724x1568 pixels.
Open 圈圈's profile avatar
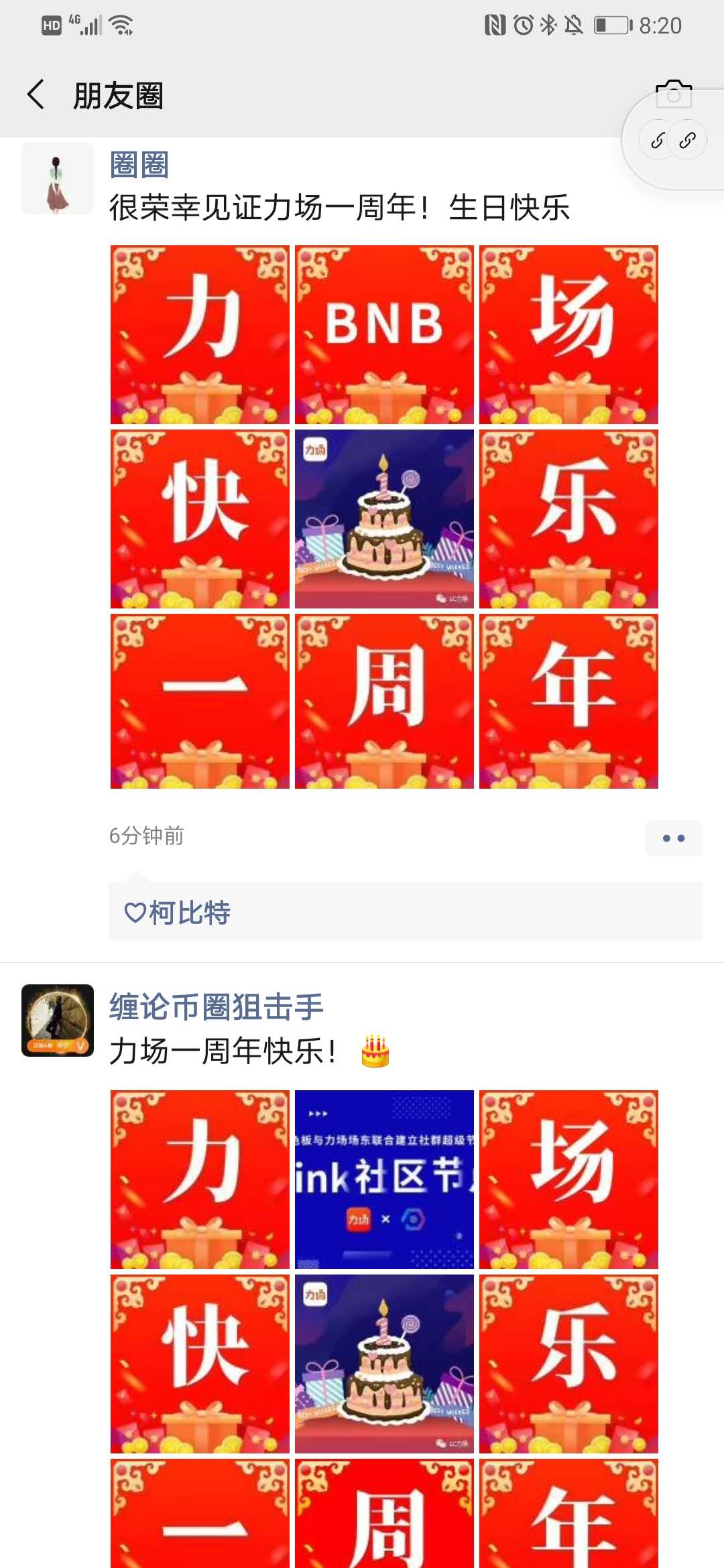58,178
